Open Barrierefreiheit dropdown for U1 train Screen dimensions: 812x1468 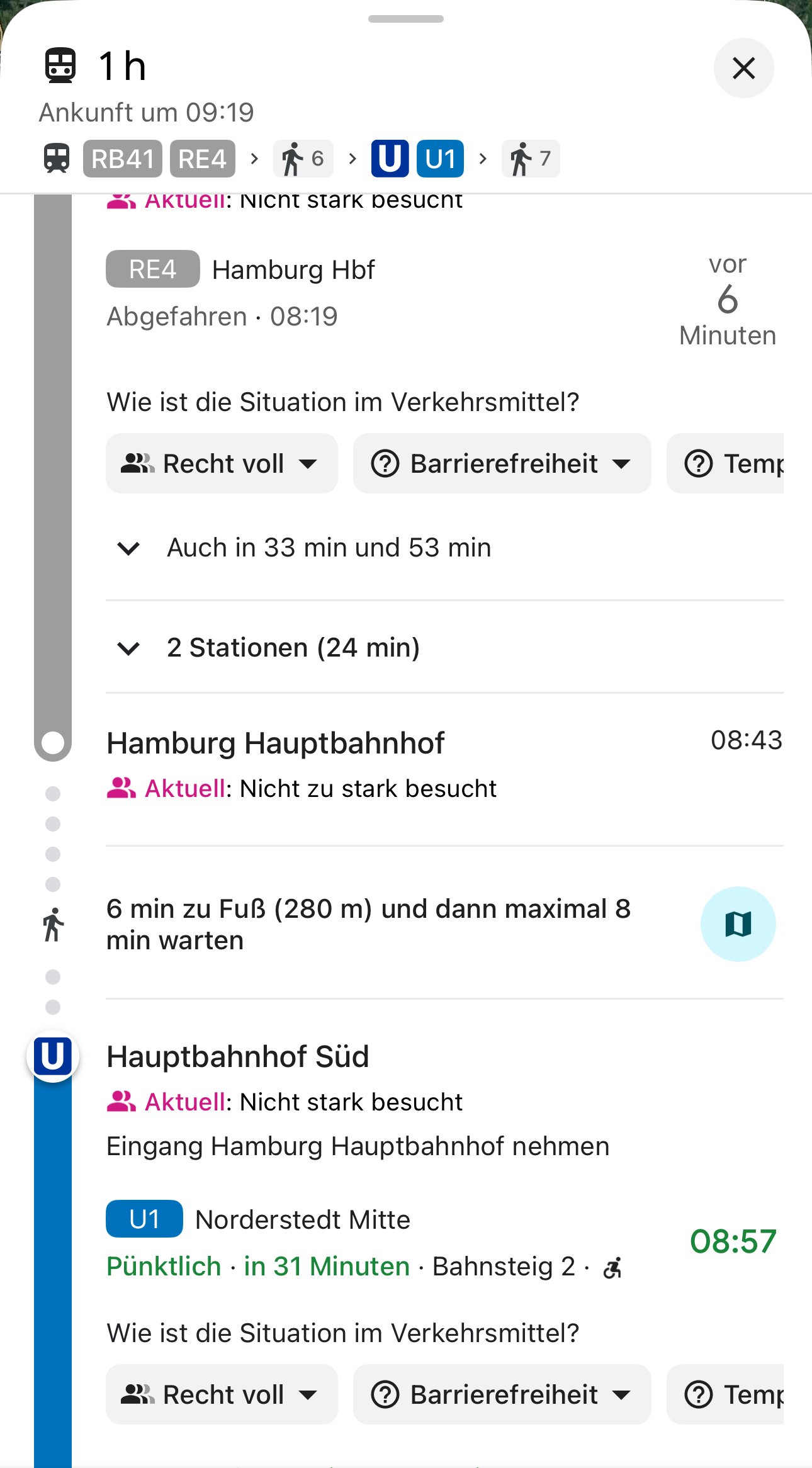502,1394
